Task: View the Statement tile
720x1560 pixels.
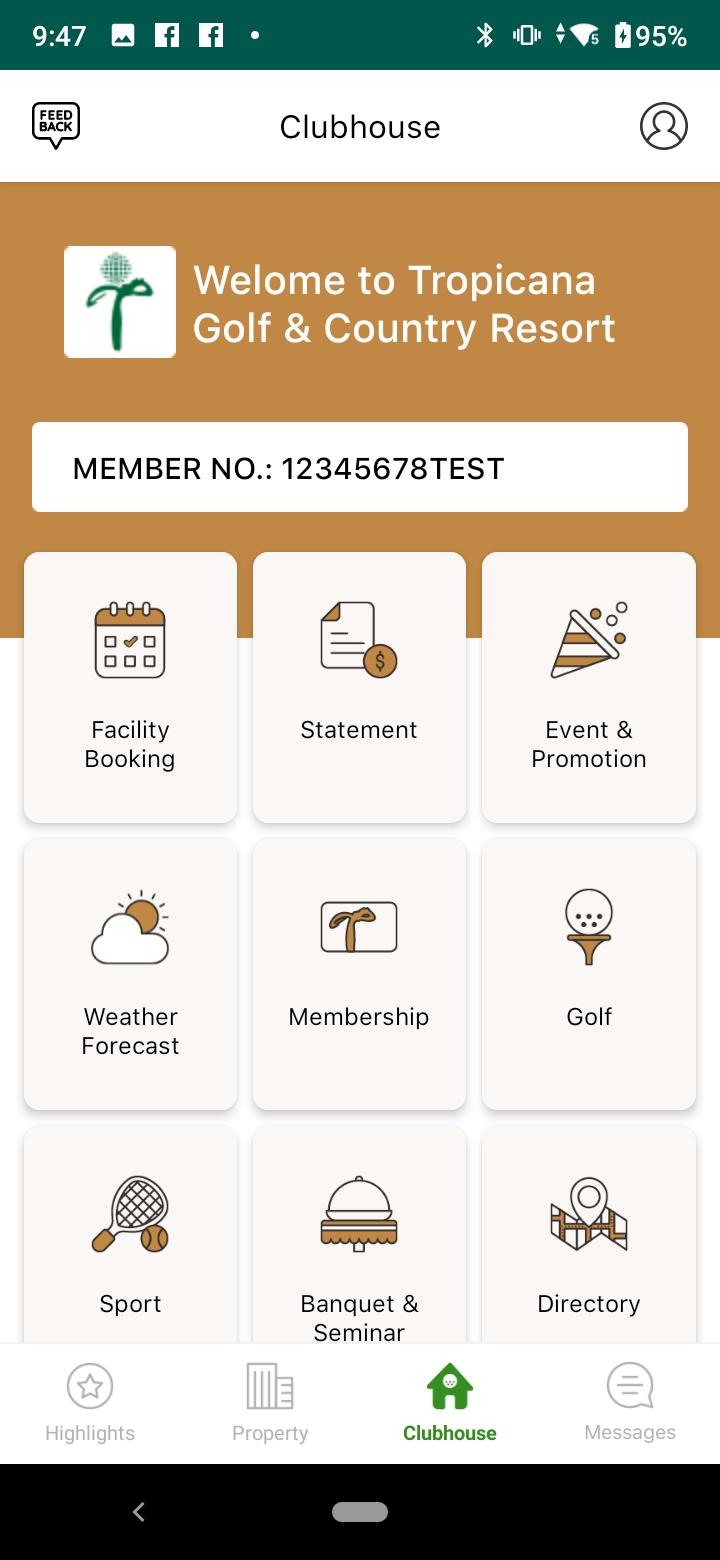Action: pos(359,687)
